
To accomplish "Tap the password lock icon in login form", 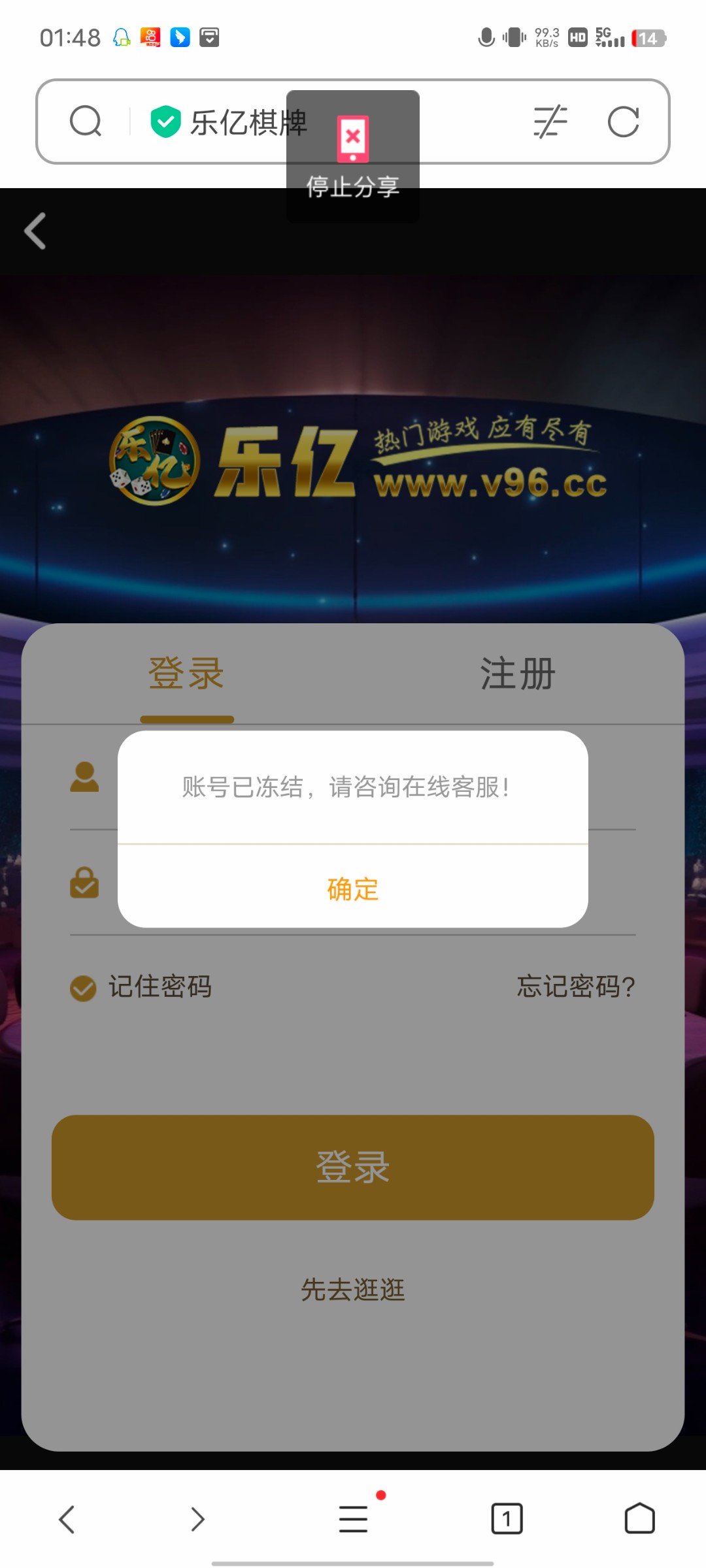I will [x=83, y=883].
